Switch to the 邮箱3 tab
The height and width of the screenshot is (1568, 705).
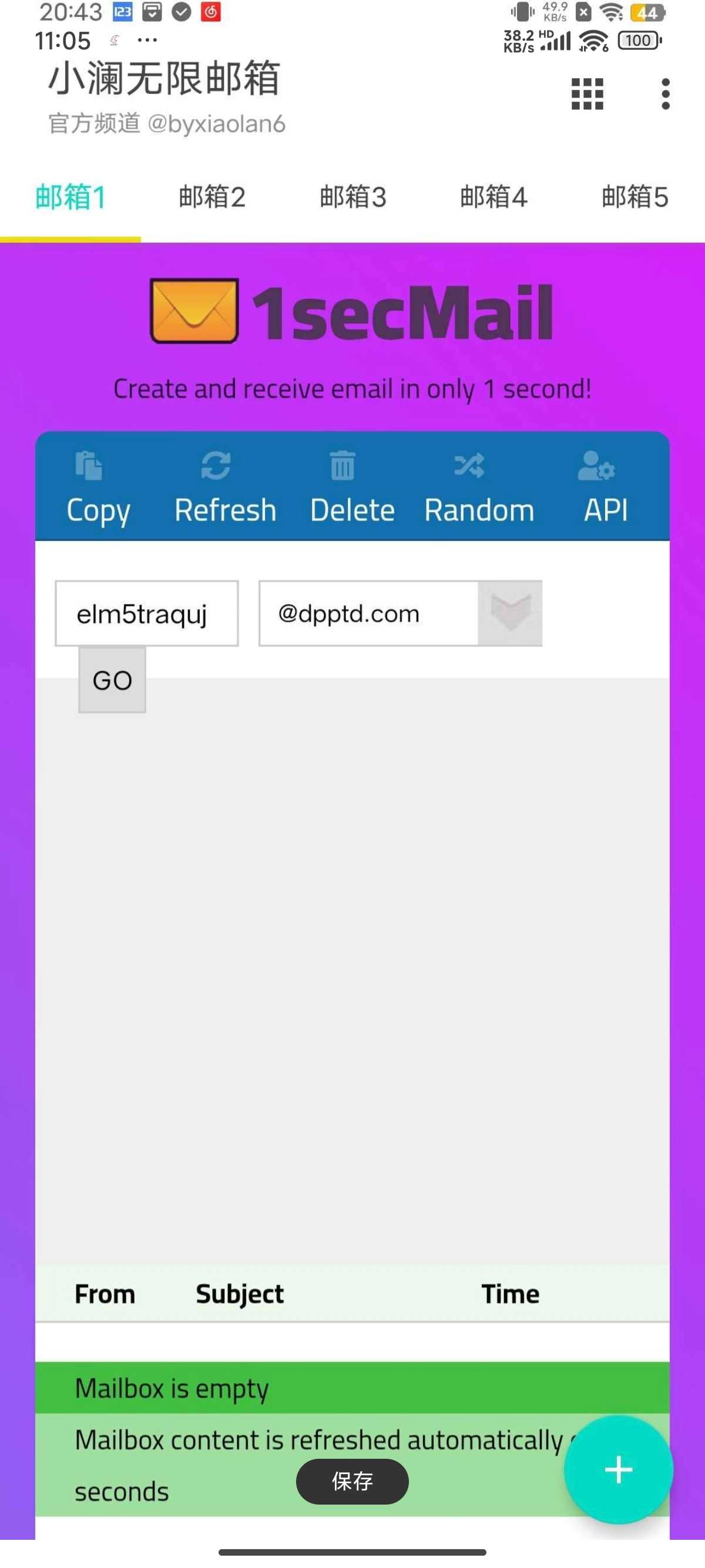tap(353, 197)
